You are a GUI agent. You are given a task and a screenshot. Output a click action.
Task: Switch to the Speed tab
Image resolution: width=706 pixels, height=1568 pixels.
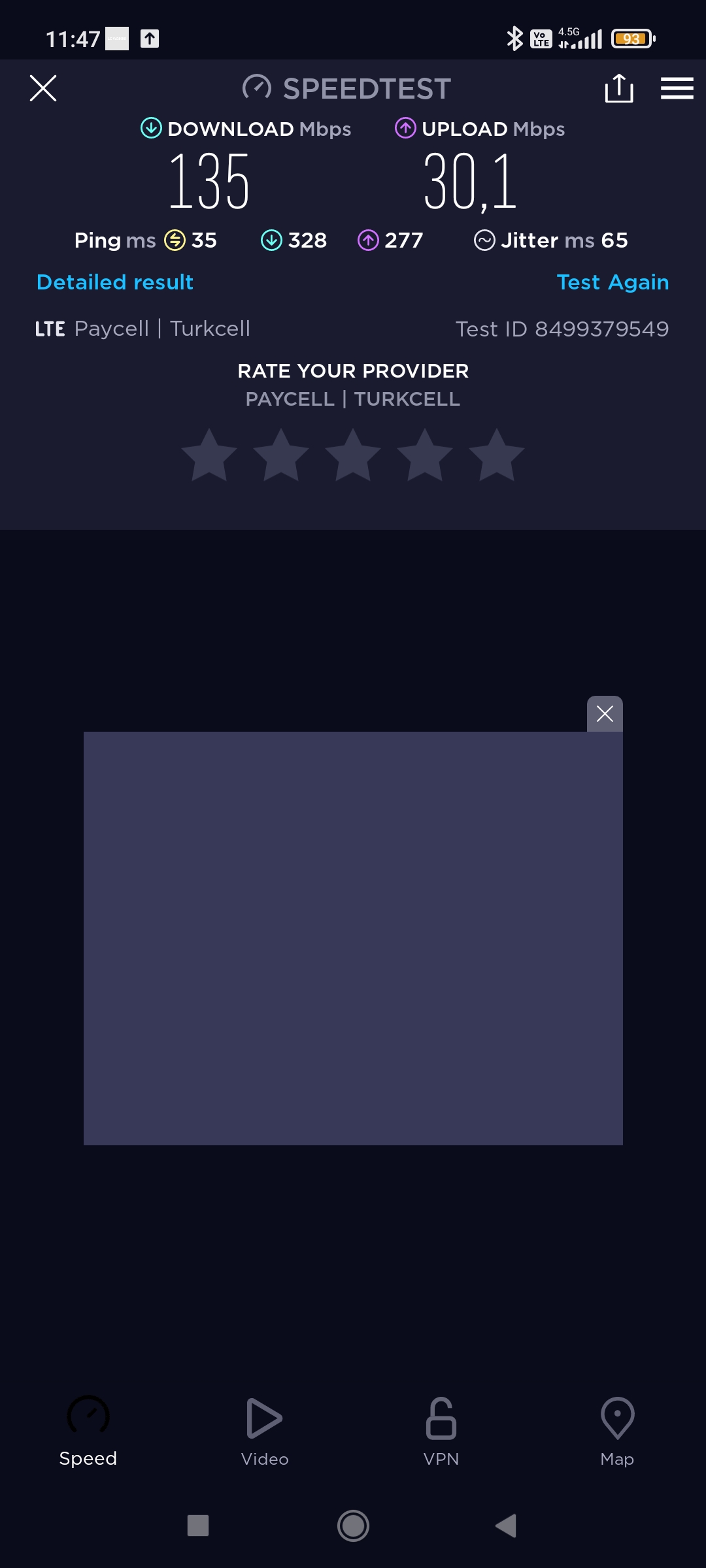88,1431
